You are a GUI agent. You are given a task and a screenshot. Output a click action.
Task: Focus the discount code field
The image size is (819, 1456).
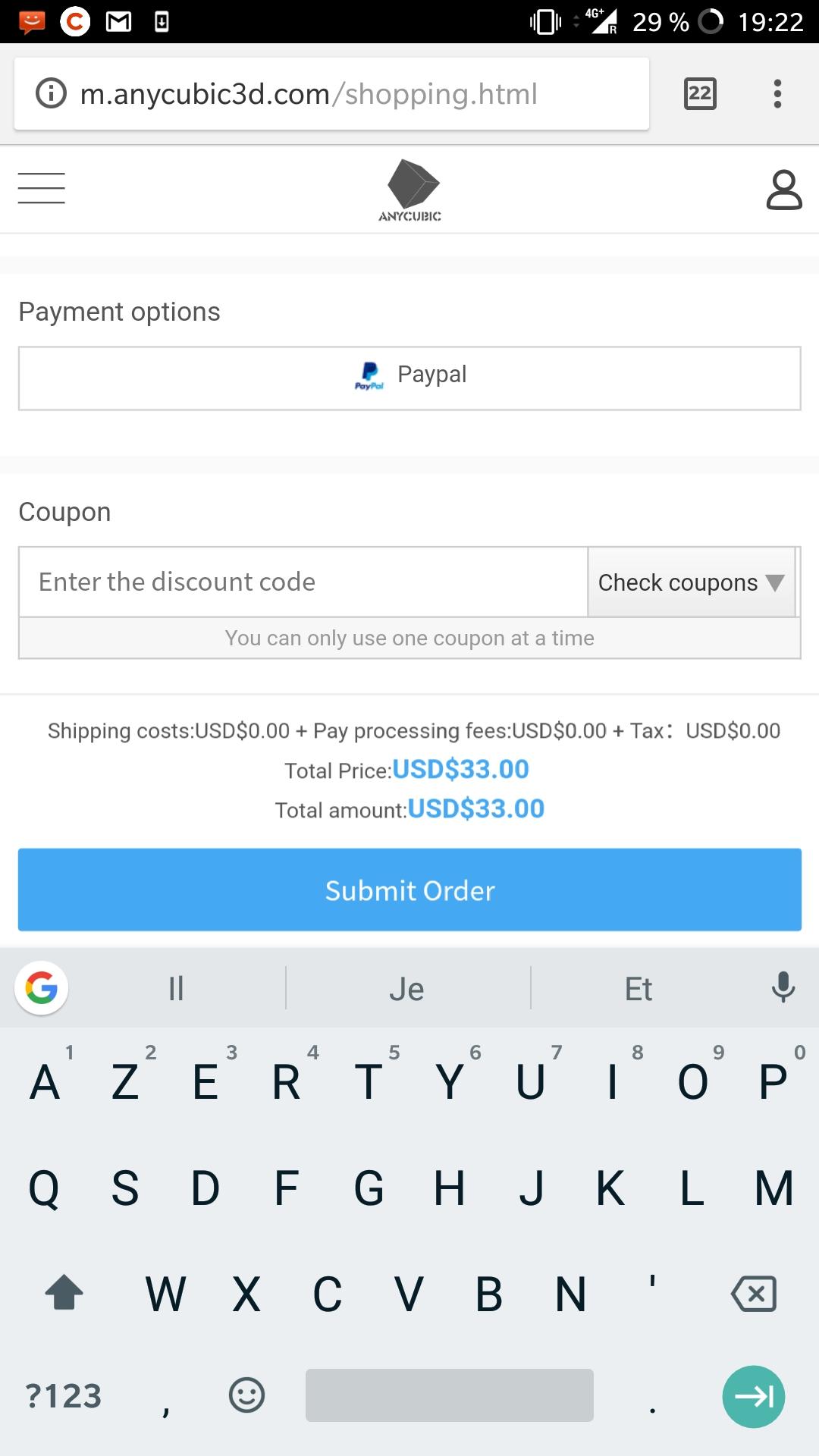[303, 582]
